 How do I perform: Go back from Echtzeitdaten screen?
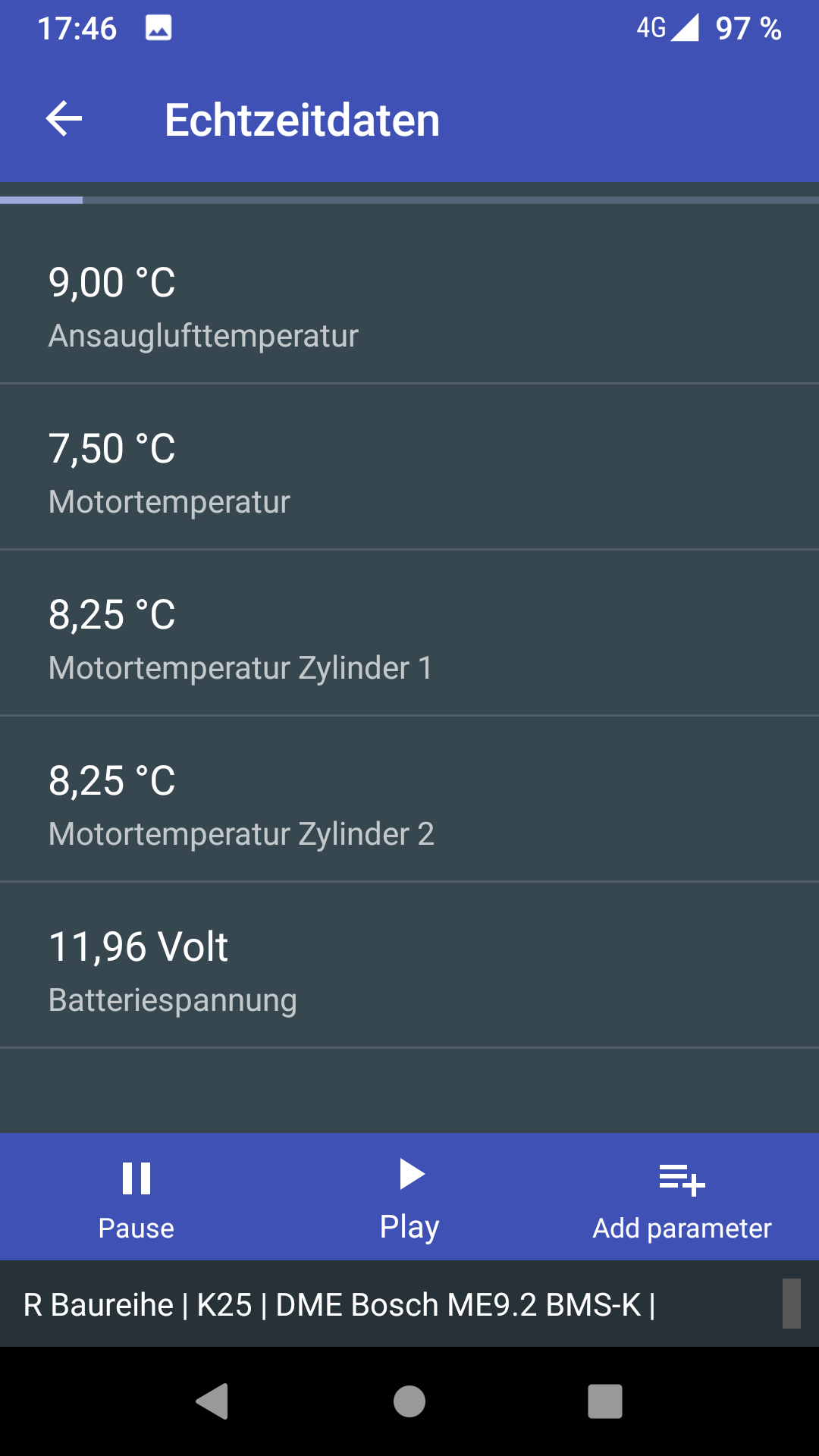click(x=64, y=119)
